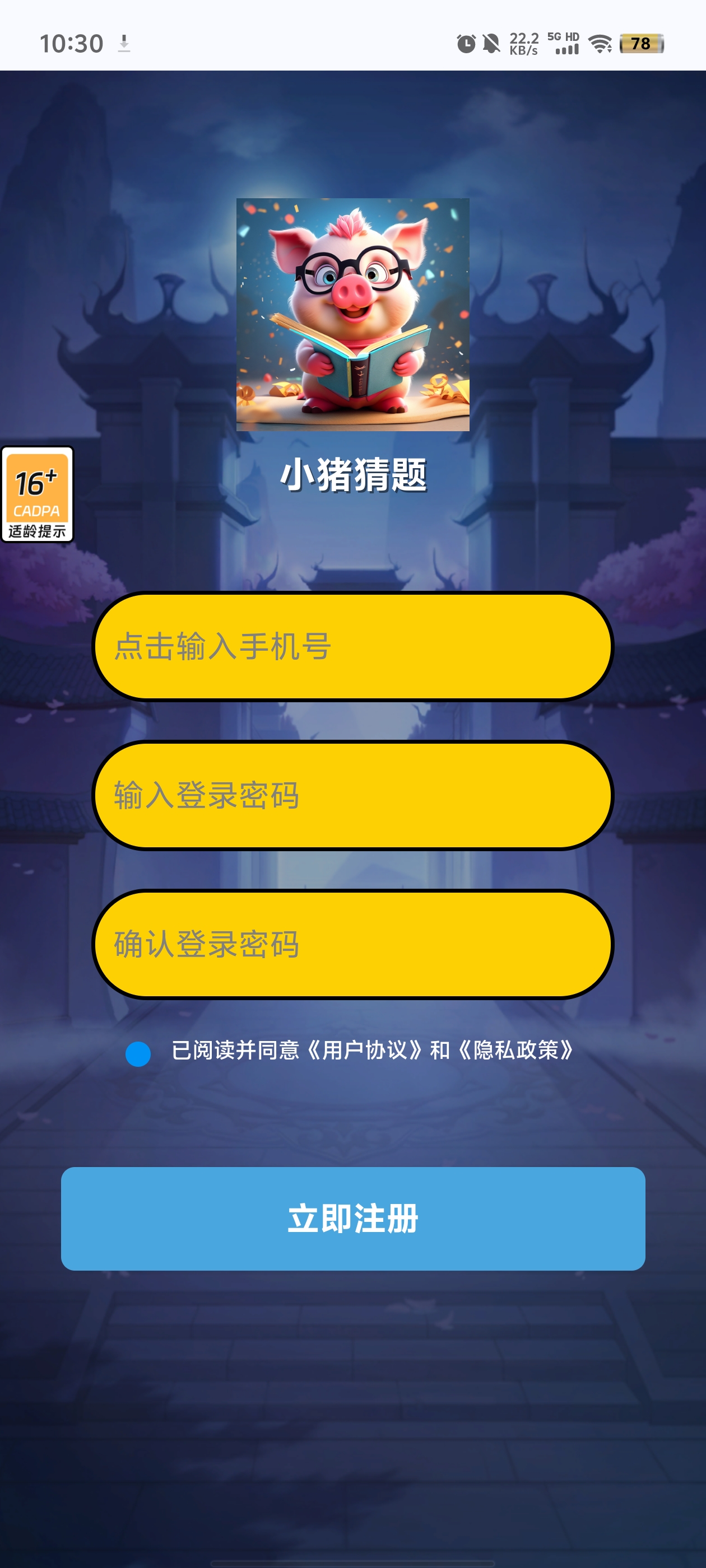Focus the 输入登录密码 password field
This screenshot has height=1568, width=706.
(352, 796)
